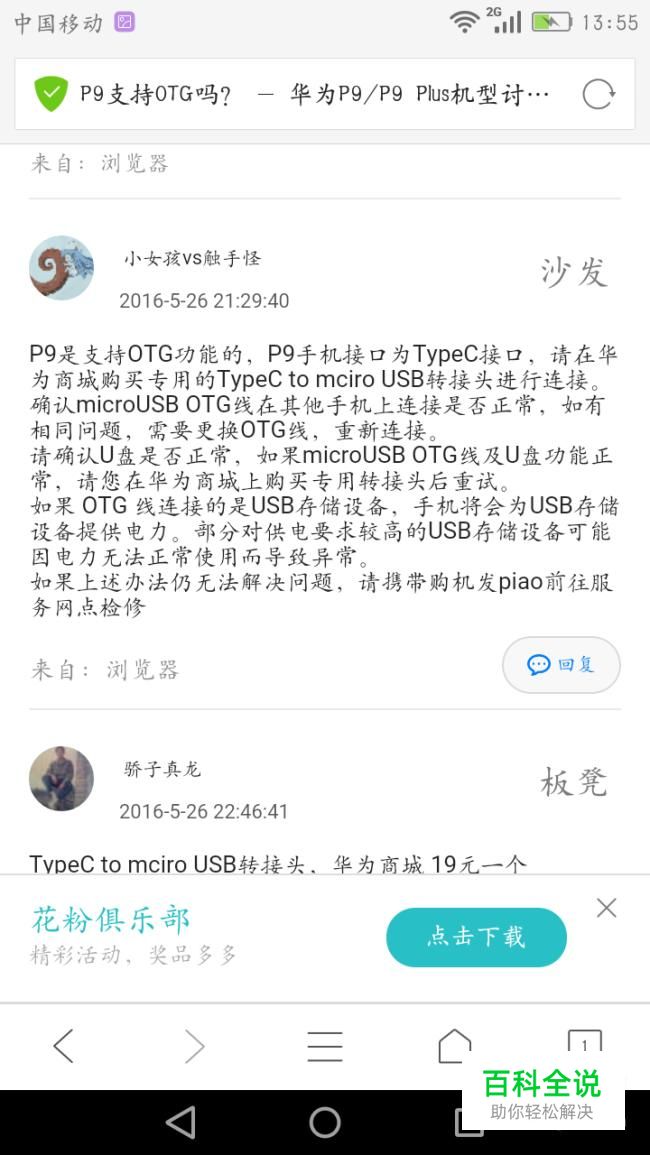This screenshot has width=650, height=1155.
Task: Tap 点击下载 to get 花粉俱乐部
Action: [476, 937]
